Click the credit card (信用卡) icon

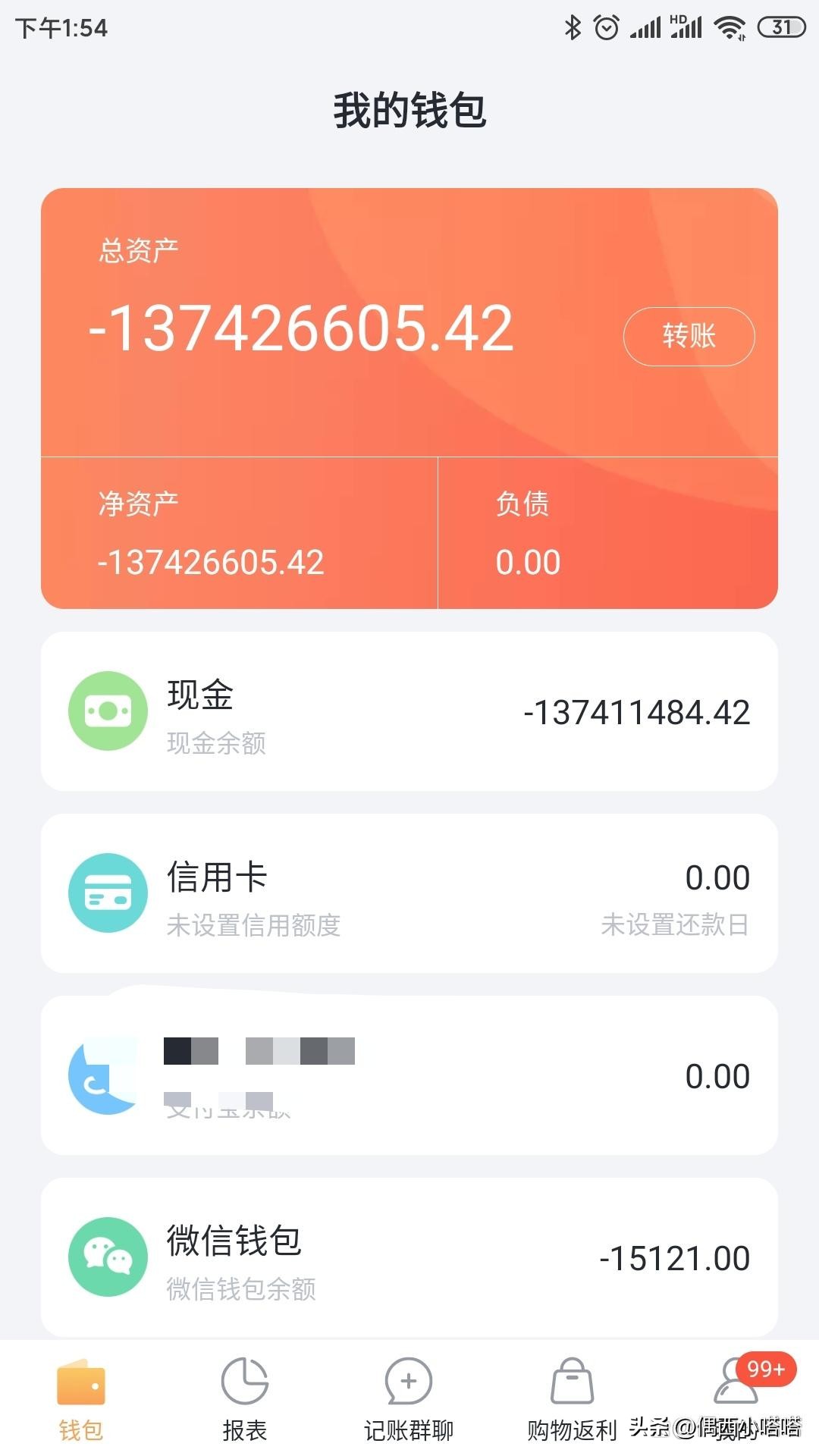coord(107,893)
